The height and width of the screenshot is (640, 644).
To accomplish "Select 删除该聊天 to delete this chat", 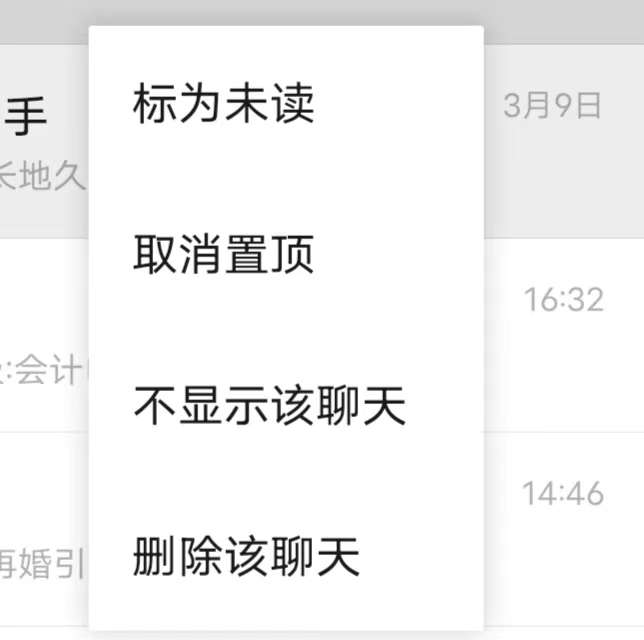I will [246, 557].
